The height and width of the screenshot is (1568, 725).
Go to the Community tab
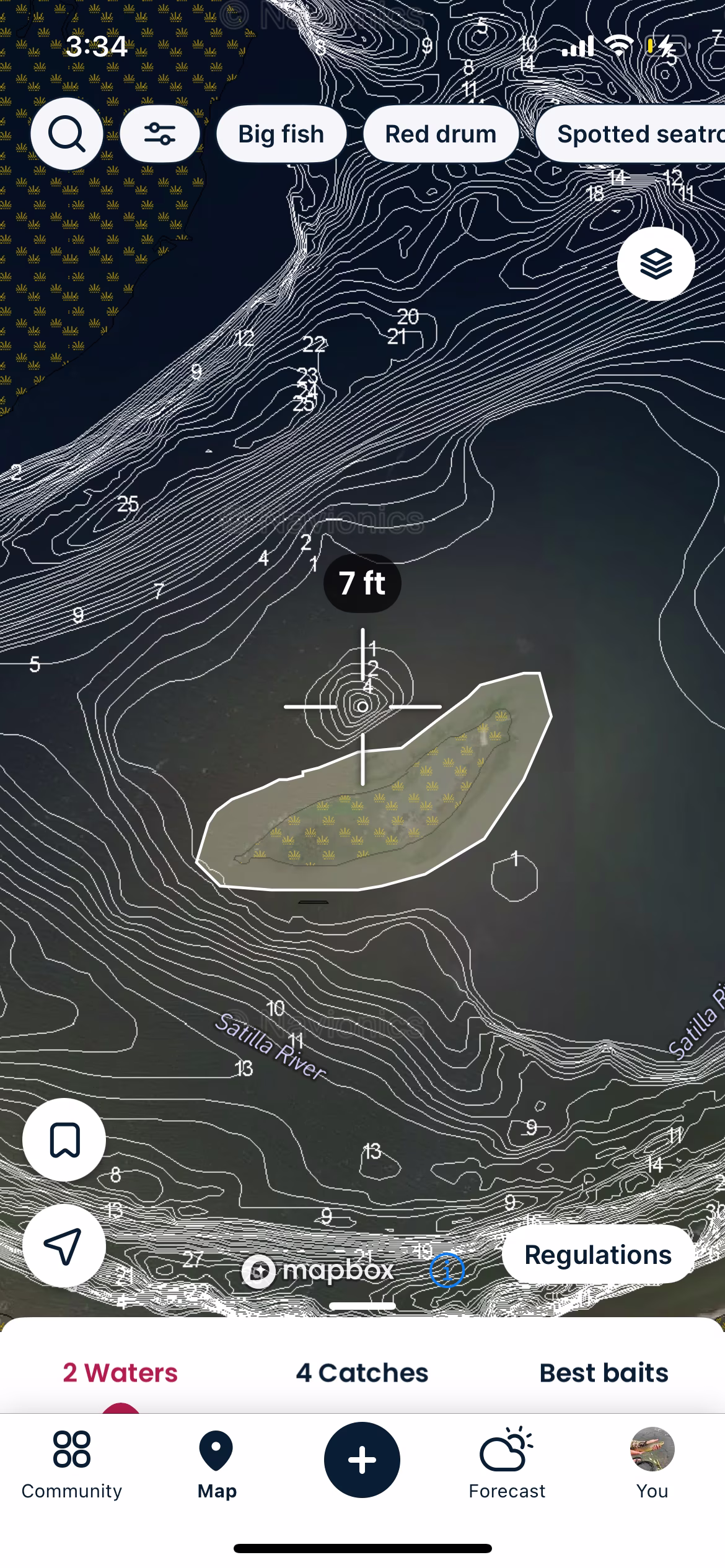pos(72,1464)
